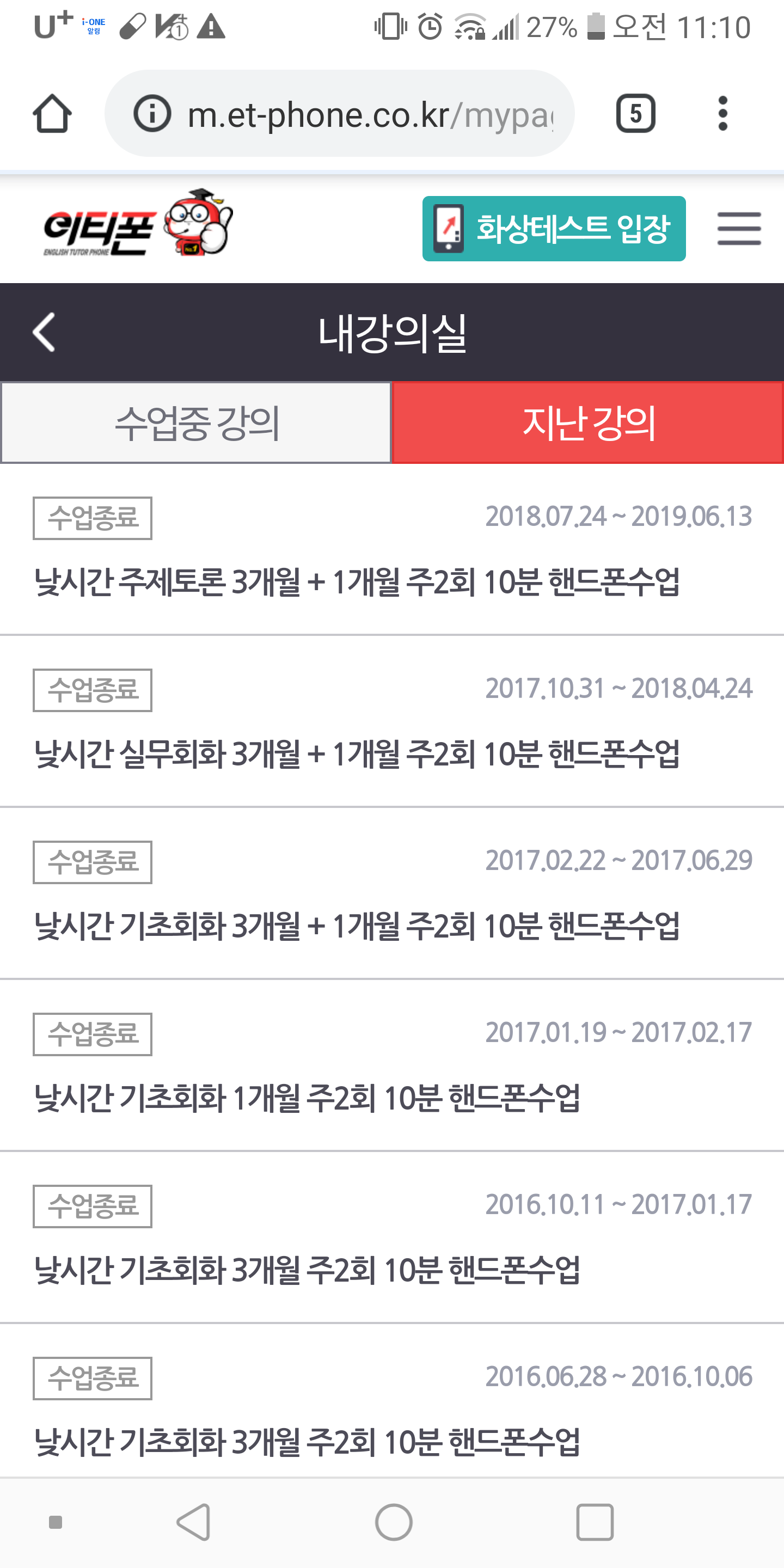Select the 지난 강의 tab

point(588,423)
